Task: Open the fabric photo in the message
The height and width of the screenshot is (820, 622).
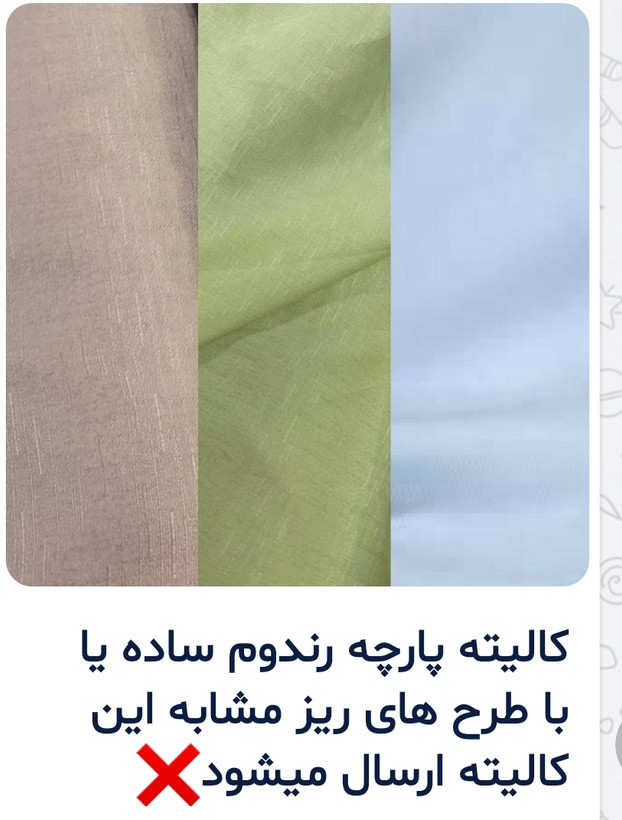Action: [297, 294]
